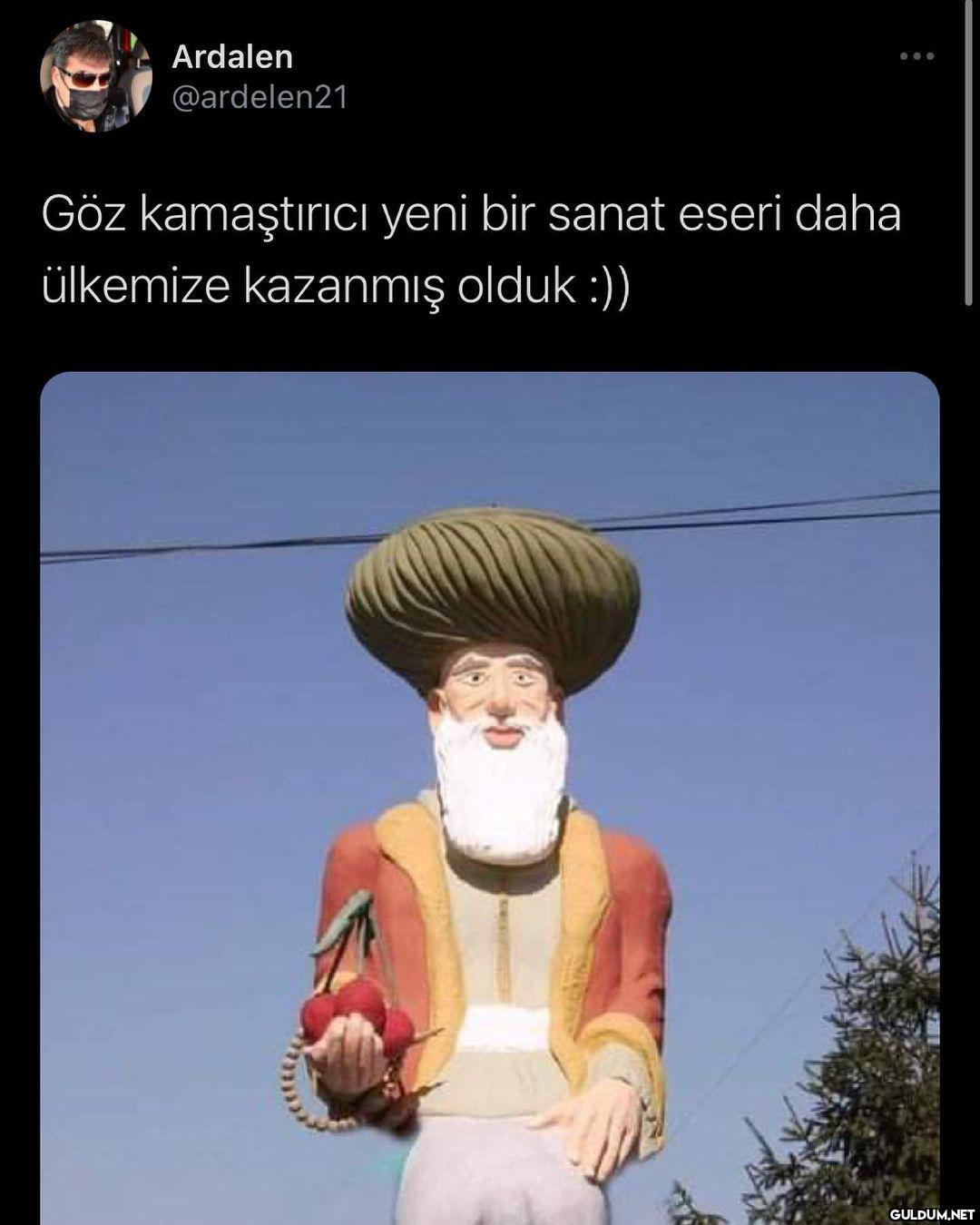The image size is (980, 1225).
Task: Open the attached statue photo
Action: (x=490, y=799)
